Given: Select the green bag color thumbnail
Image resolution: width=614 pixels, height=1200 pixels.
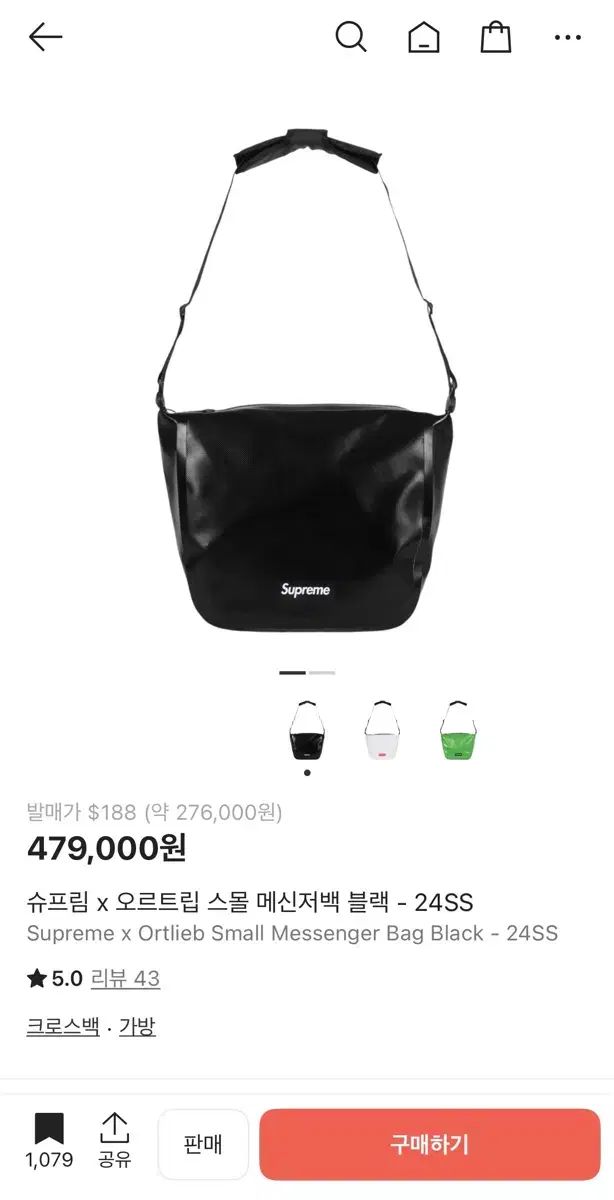Looking at the screenshot, I should click(457, 731).
